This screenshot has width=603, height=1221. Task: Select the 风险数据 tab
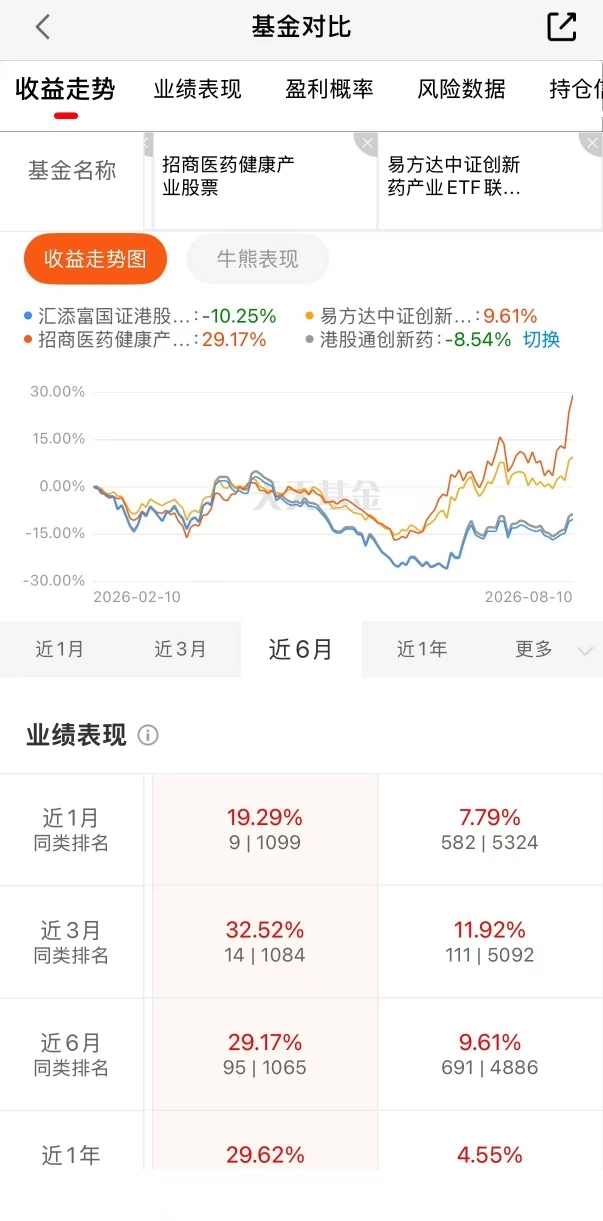coord(462,89)
